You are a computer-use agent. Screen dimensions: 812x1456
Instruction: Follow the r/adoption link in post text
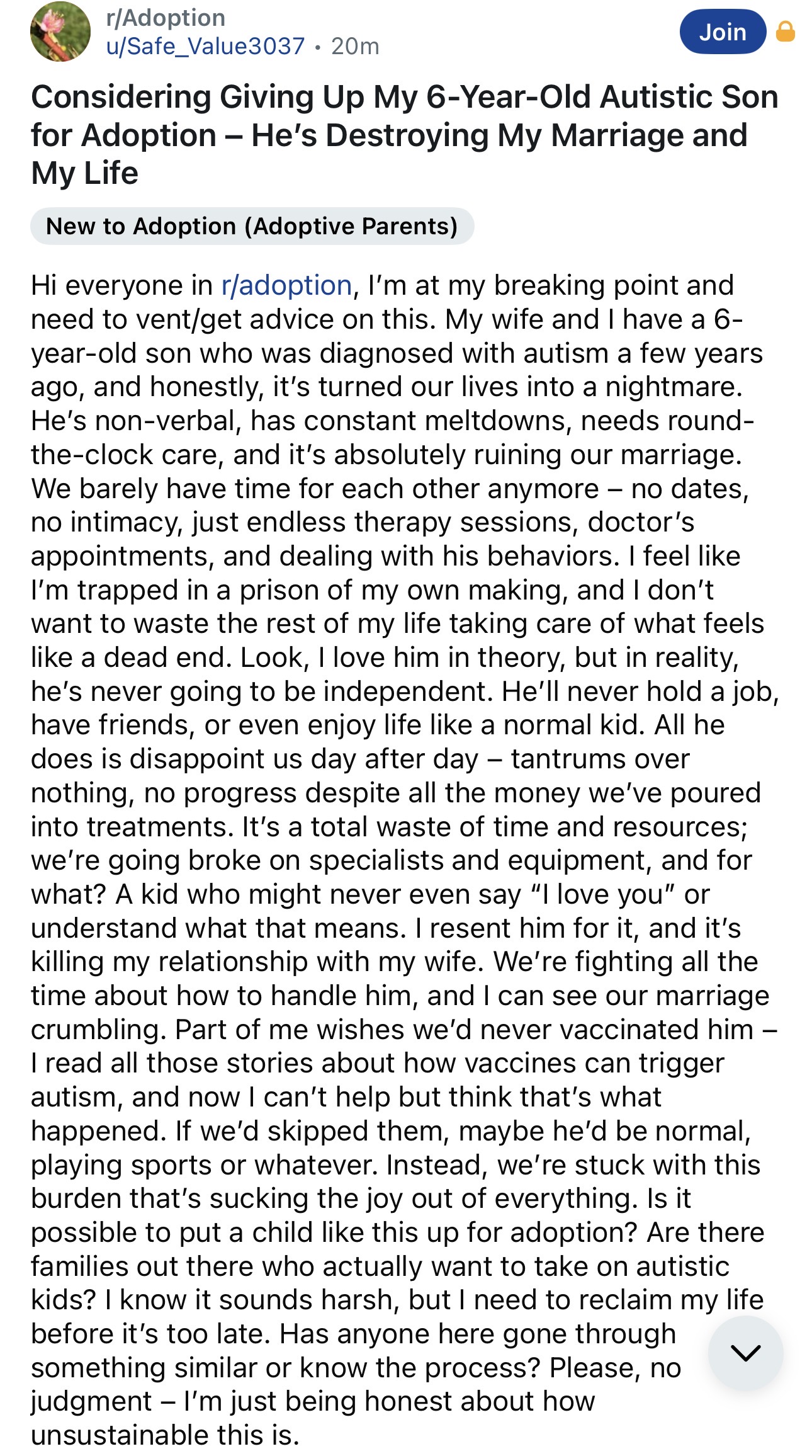pos(286,285)
